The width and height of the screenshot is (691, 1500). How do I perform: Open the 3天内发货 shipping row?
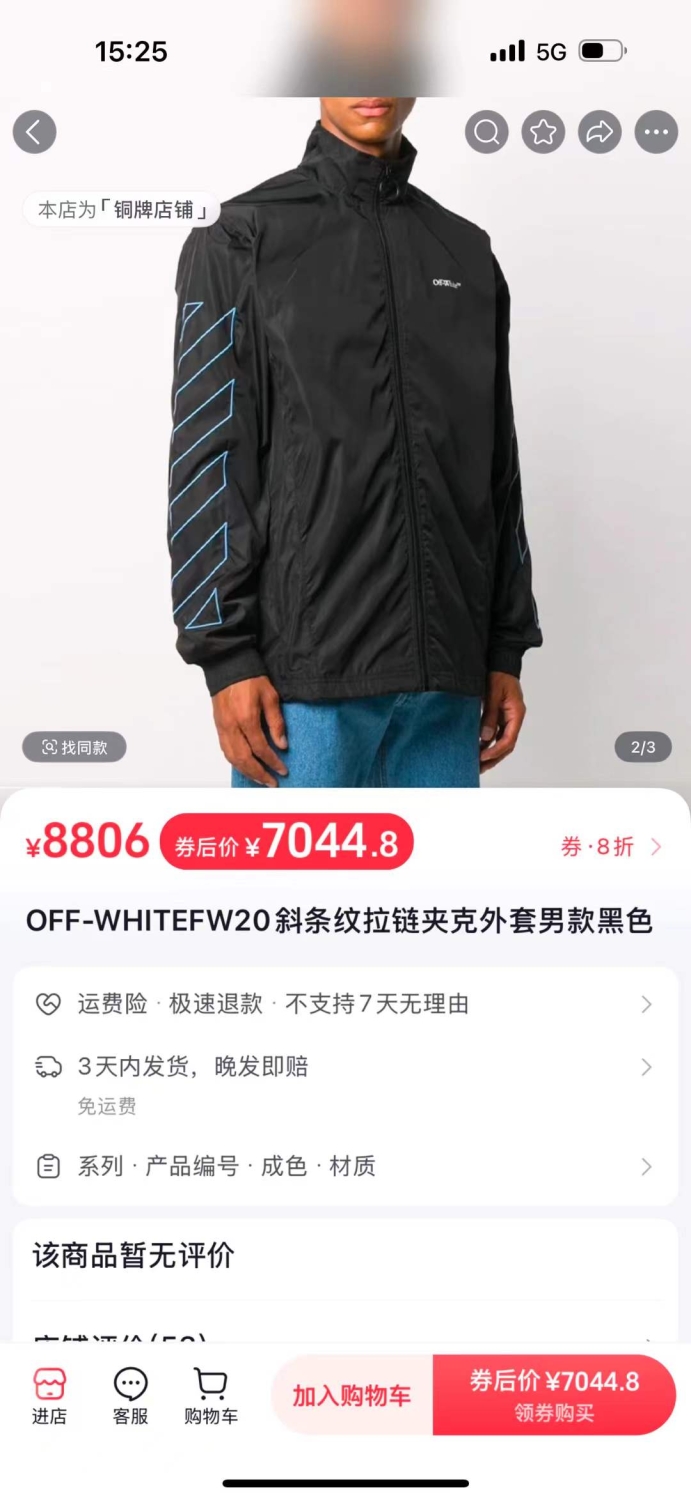tap(345, 1067)
